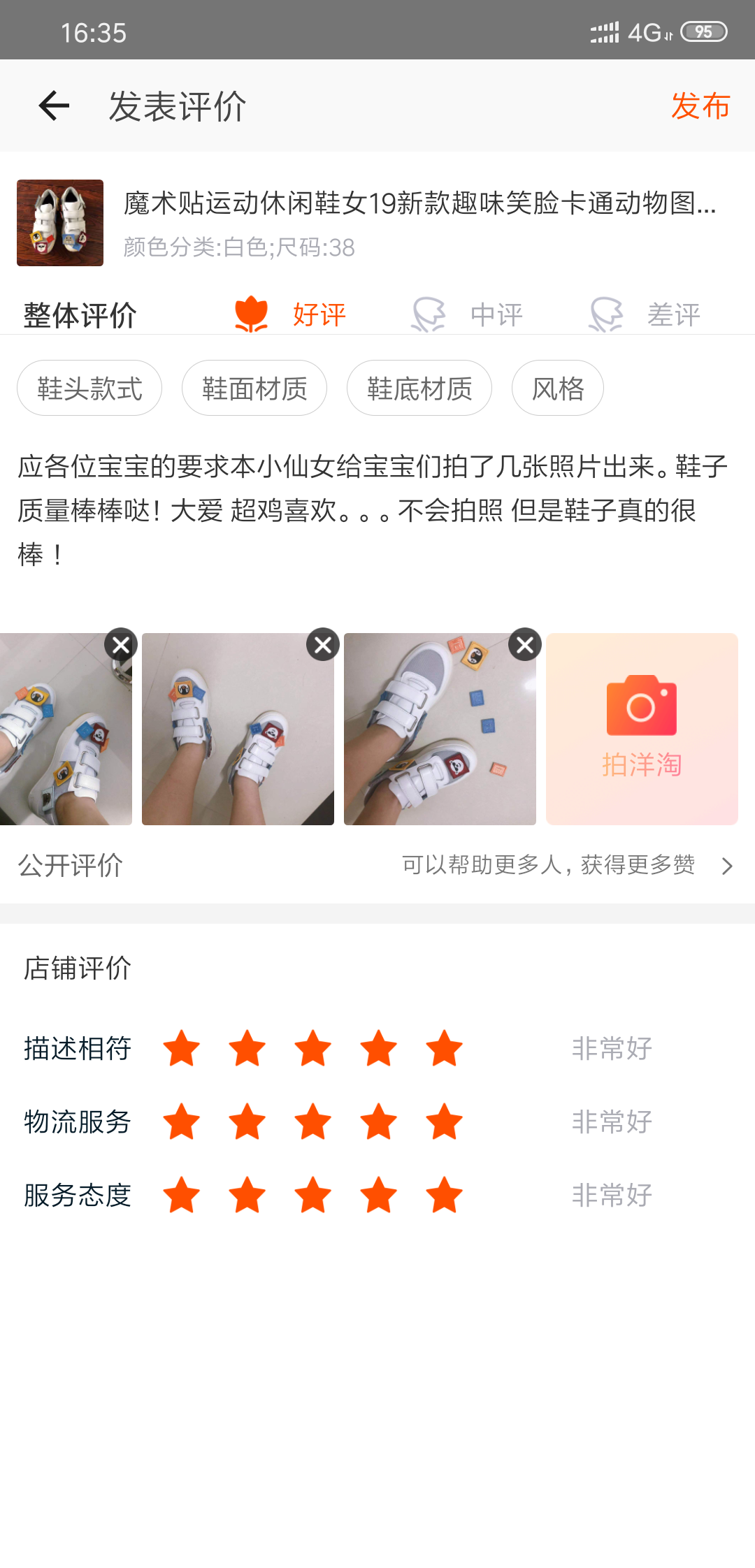Add the 鞋底材质 tag
Image resolution: width=755 pixels, height=1568 pixels.
pyautogui.click(x=419, y=389)
